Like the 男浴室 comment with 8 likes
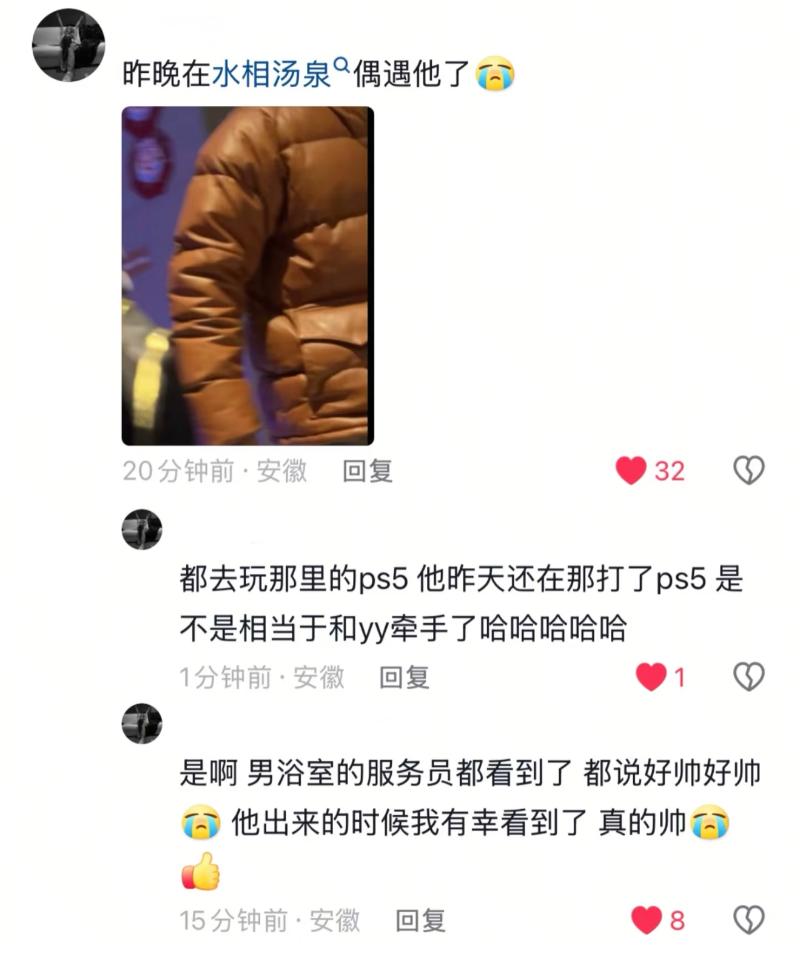The width and height of the screenshot is (800, 979). click(647, 920)
